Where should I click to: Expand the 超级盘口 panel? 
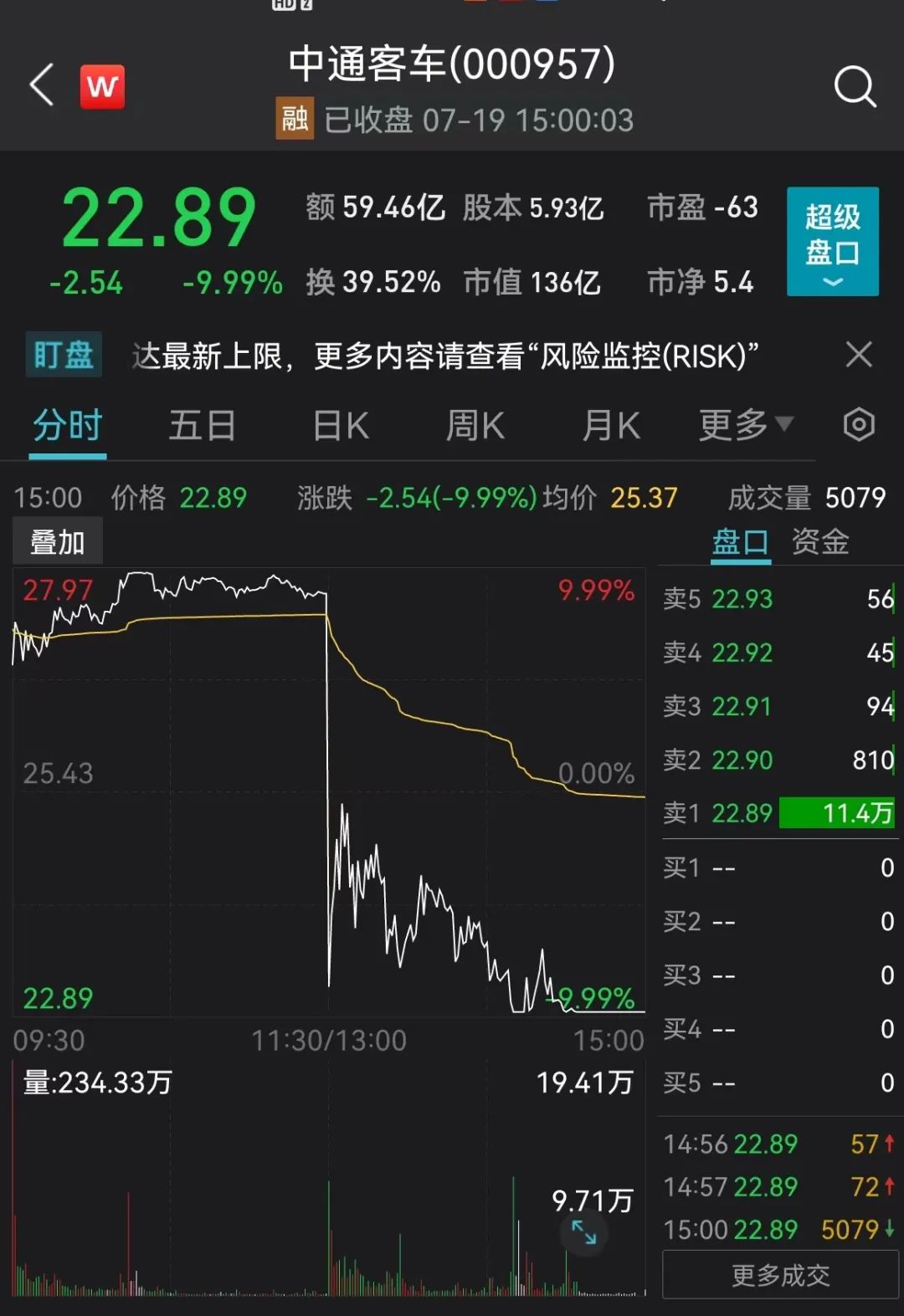[832, 242]
